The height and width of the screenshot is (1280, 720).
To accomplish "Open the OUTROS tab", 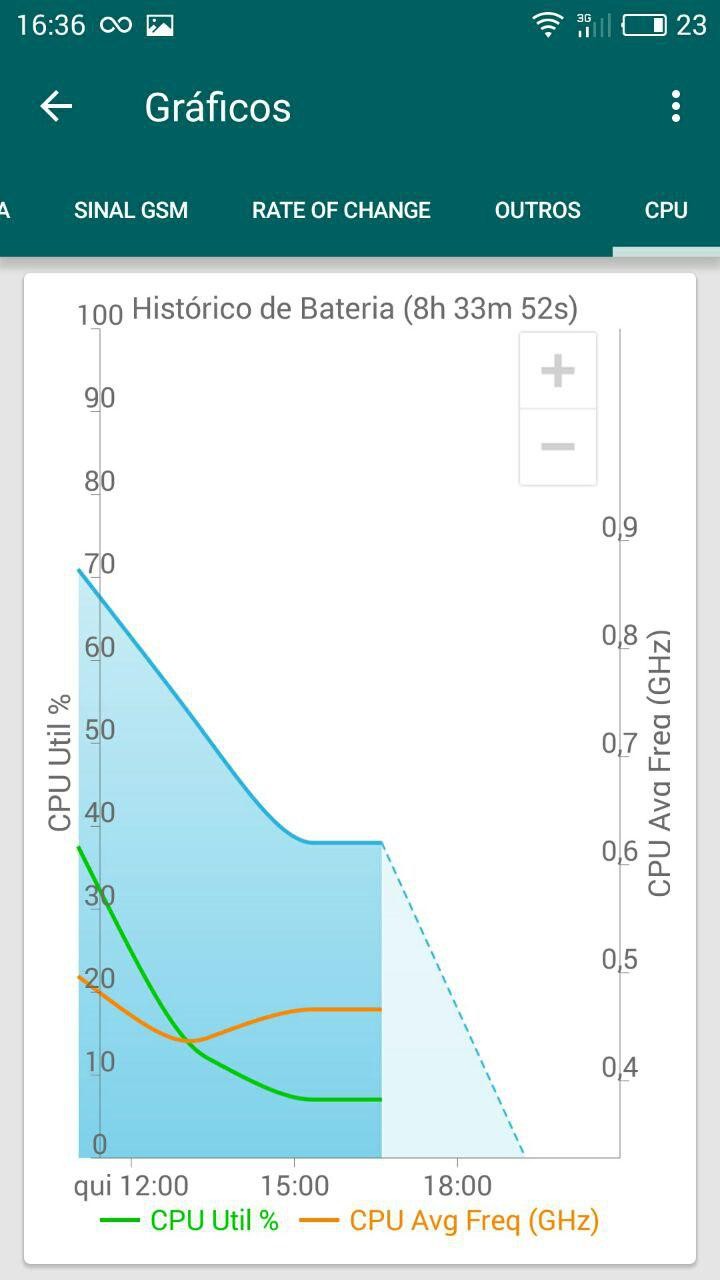I will (x=538, y=210).
